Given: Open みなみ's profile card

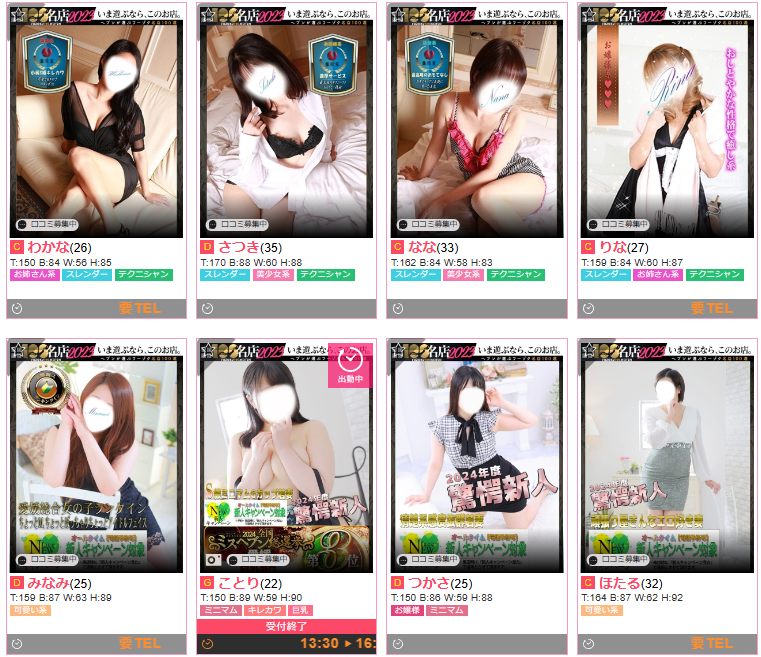Looking at the screenshot, I should click(96, 460).
